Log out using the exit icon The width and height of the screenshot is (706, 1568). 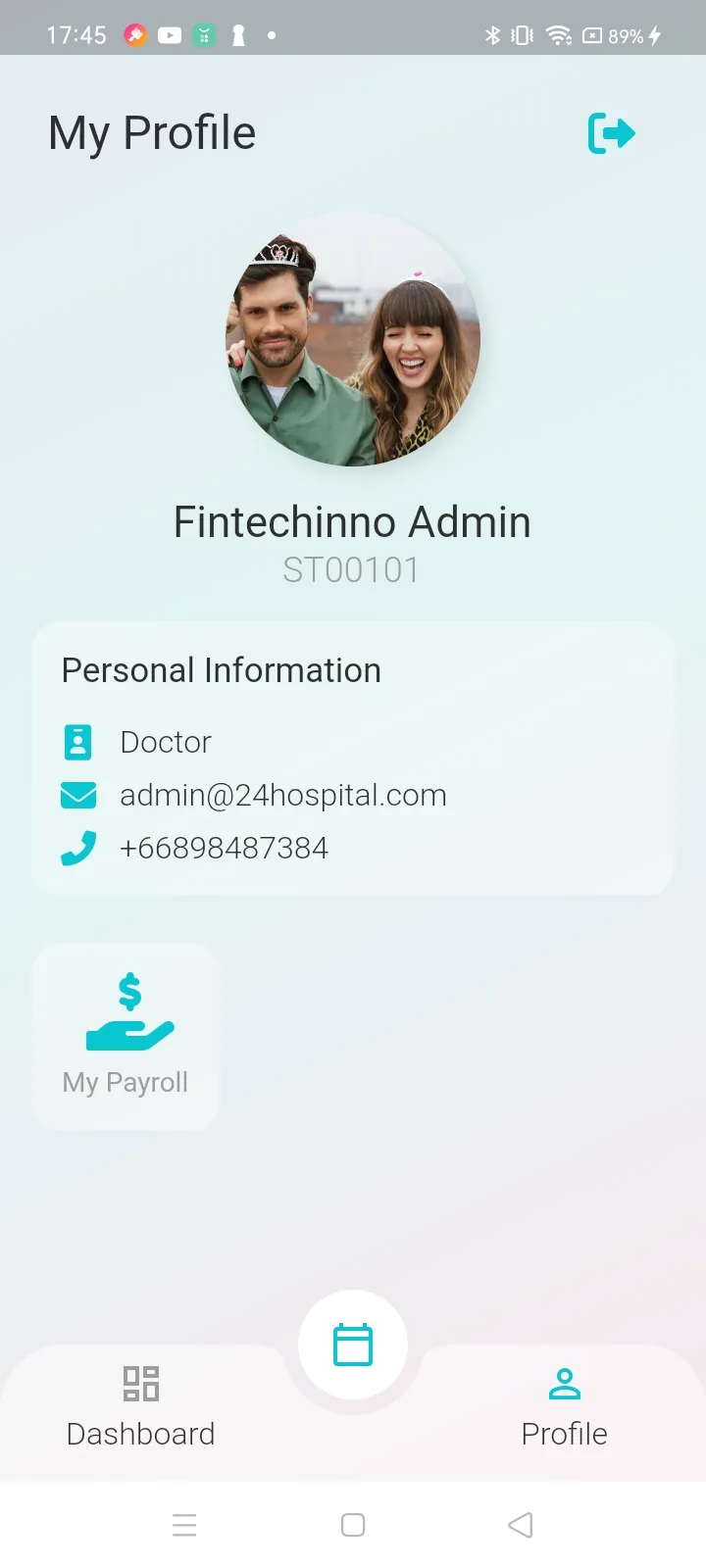click(x=612, y=133)
